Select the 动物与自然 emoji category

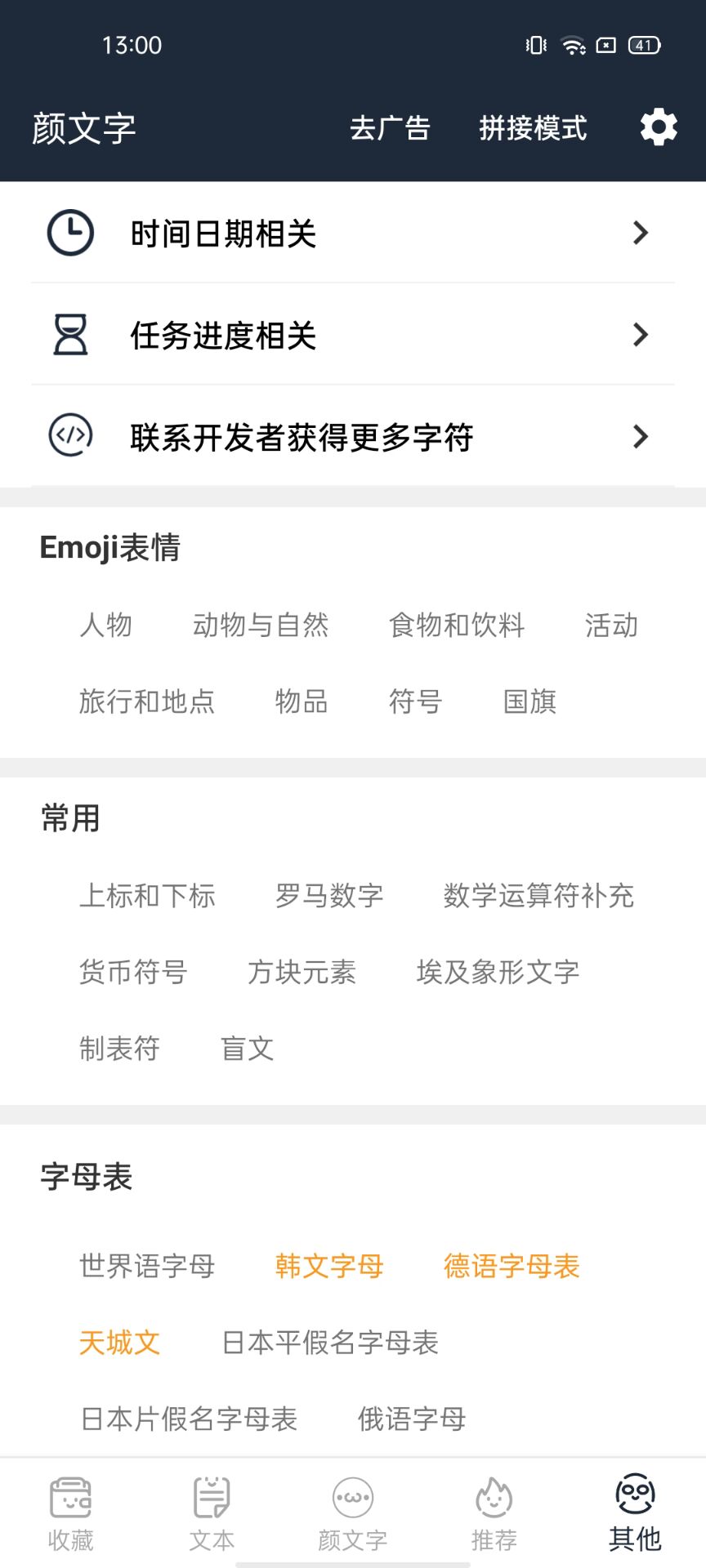[261, 625]
